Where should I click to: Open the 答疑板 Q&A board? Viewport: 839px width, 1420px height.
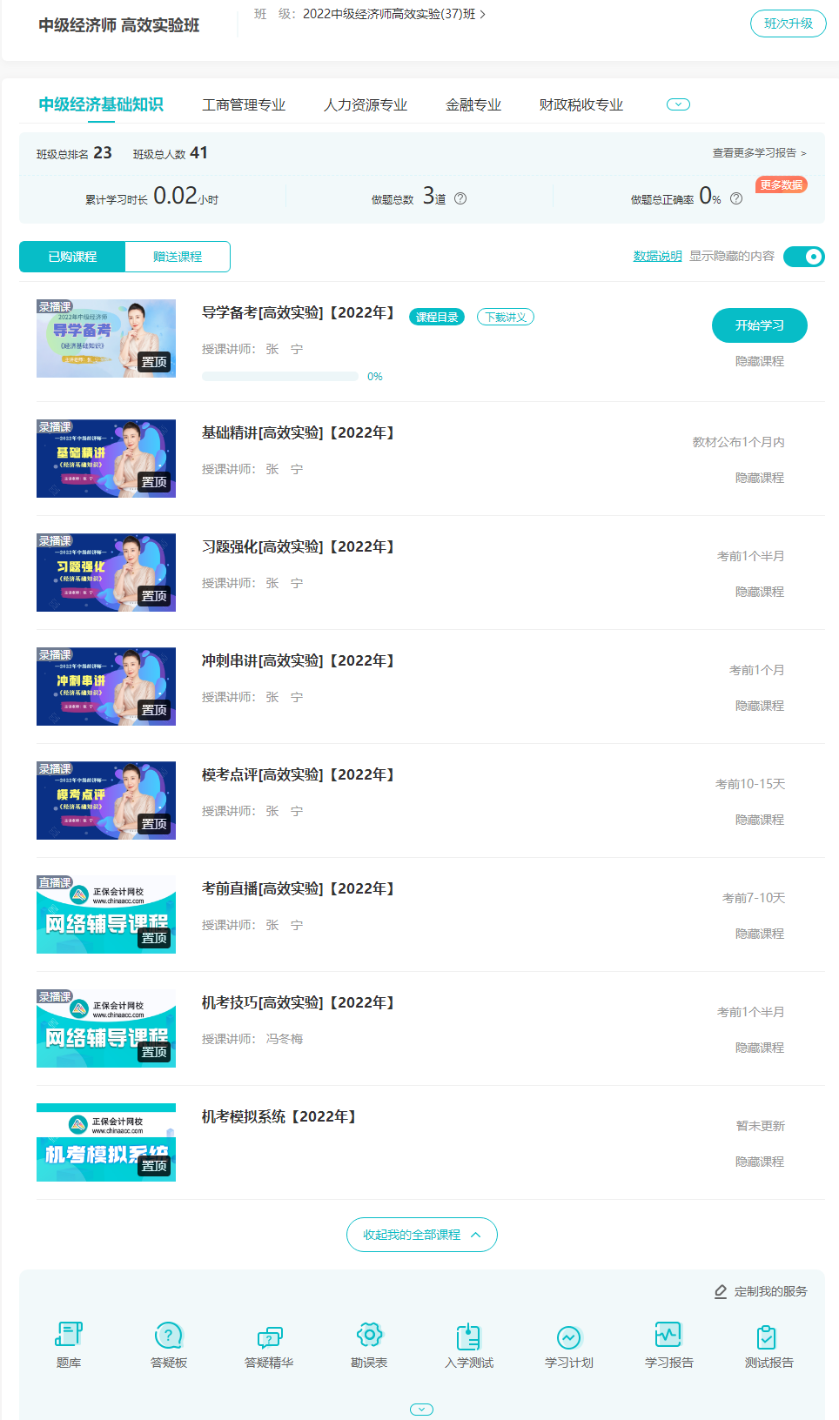pyautogui.click(x=169, y=1345)
